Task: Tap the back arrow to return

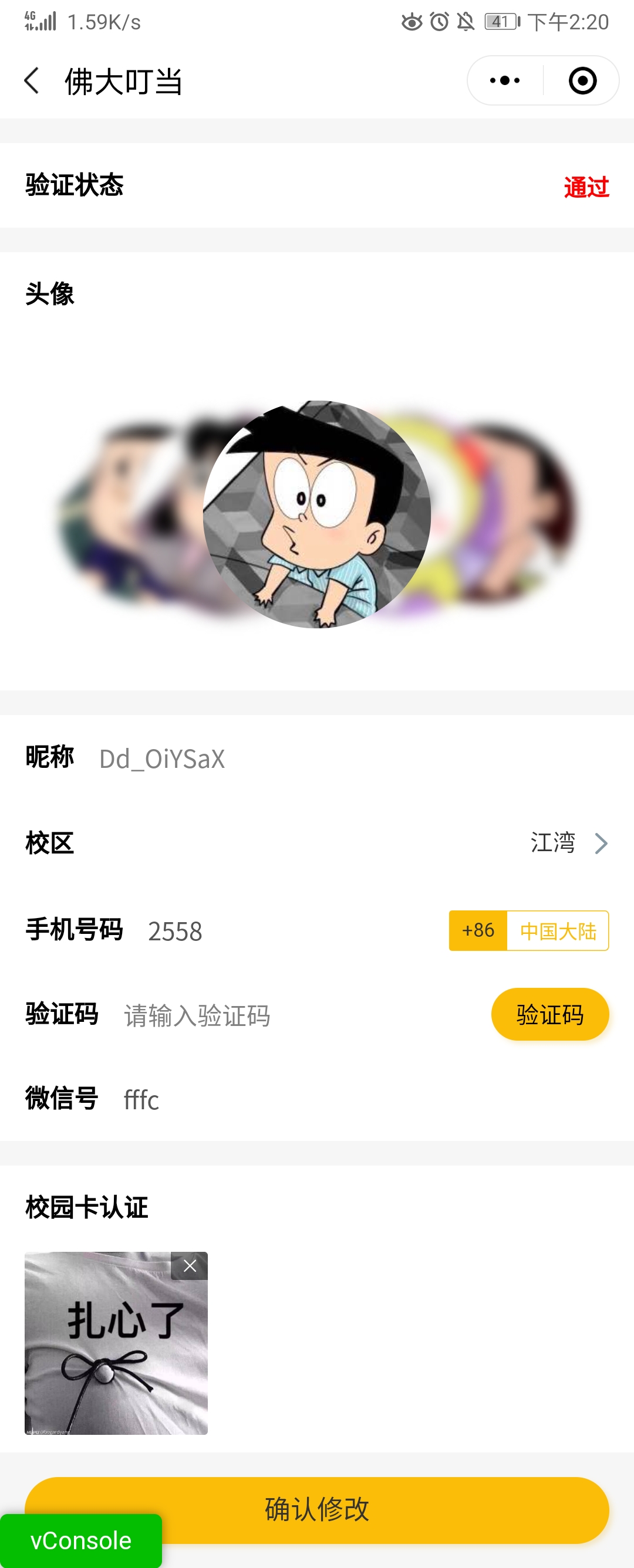Action: 32,80
